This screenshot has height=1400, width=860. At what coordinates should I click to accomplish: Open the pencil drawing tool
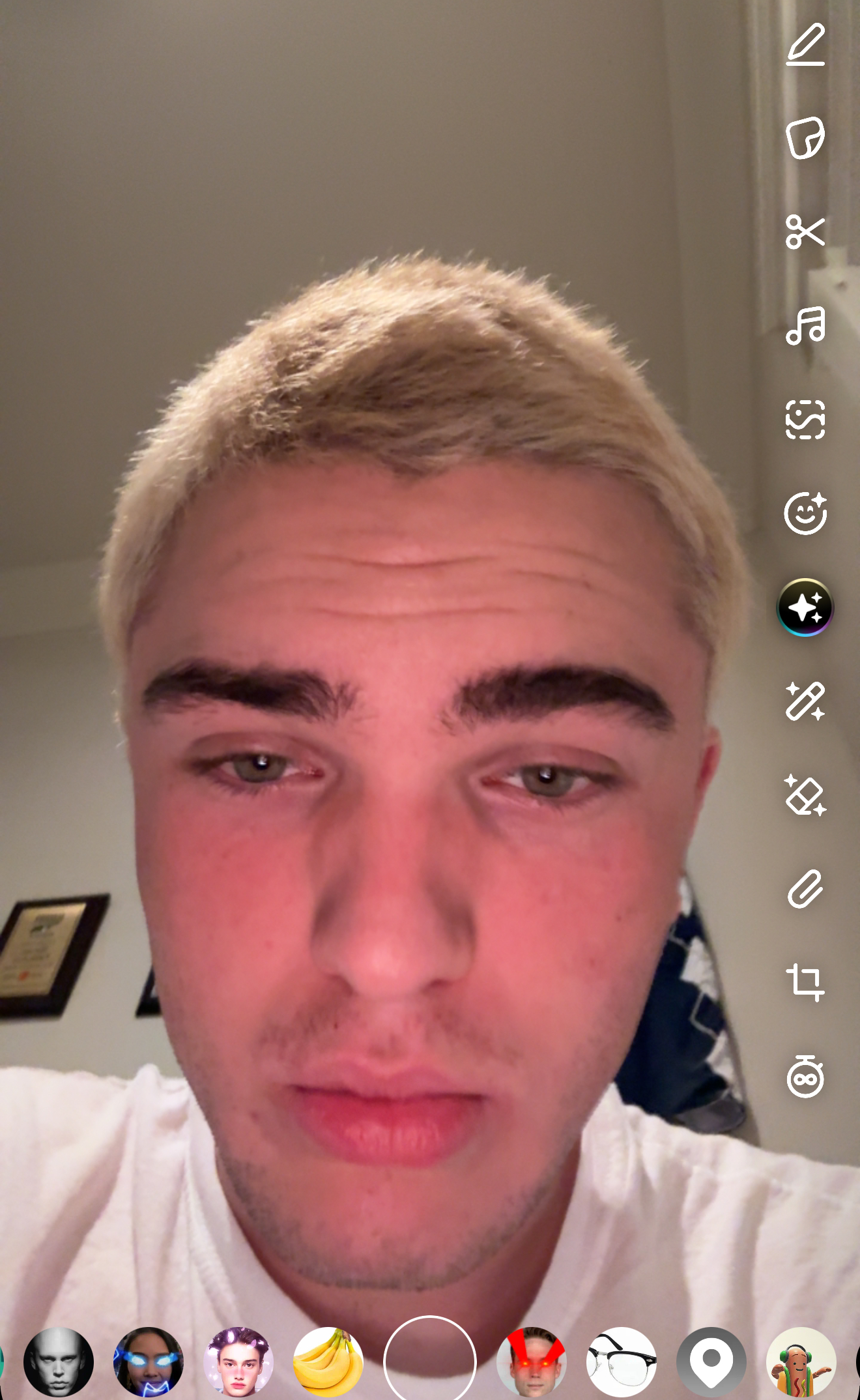click(805, 44)
